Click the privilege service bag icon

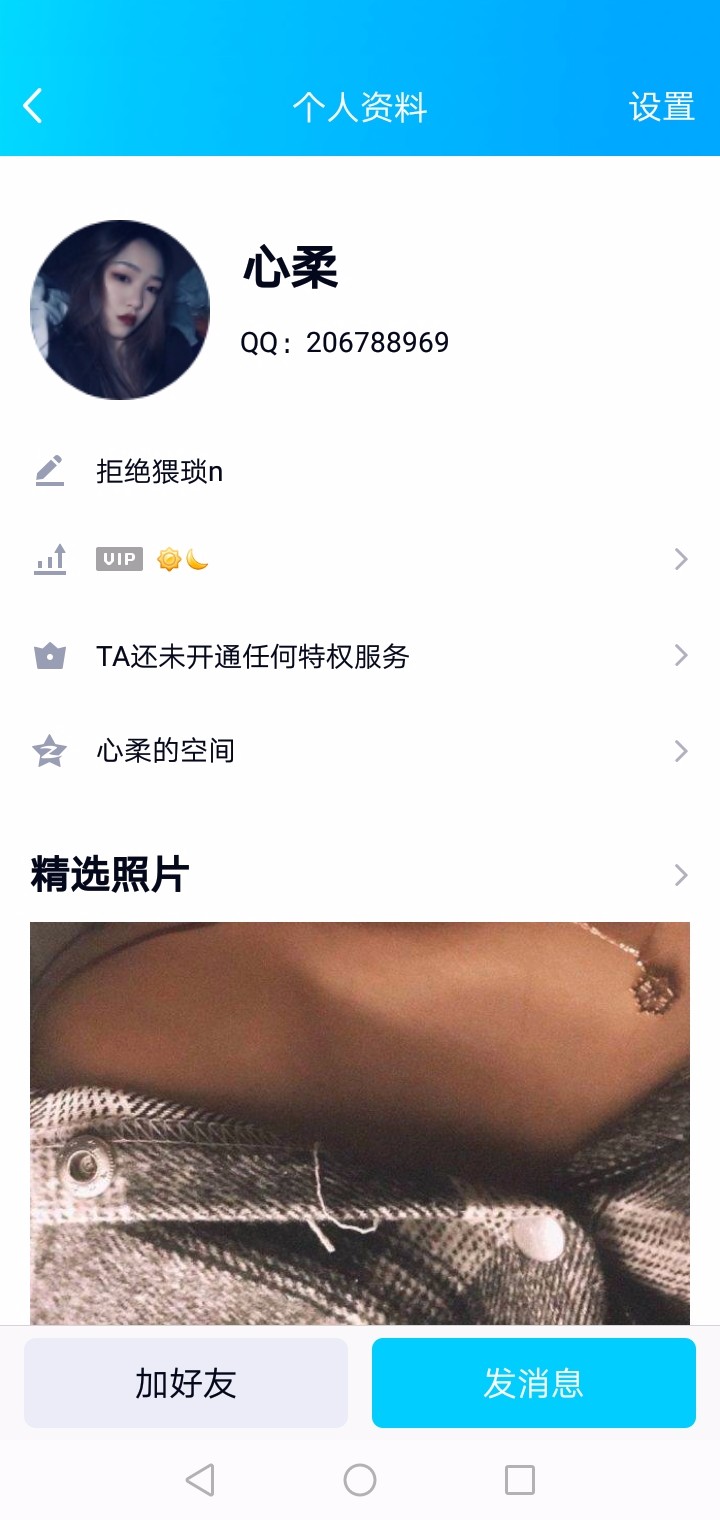click(x=48, y=655)
